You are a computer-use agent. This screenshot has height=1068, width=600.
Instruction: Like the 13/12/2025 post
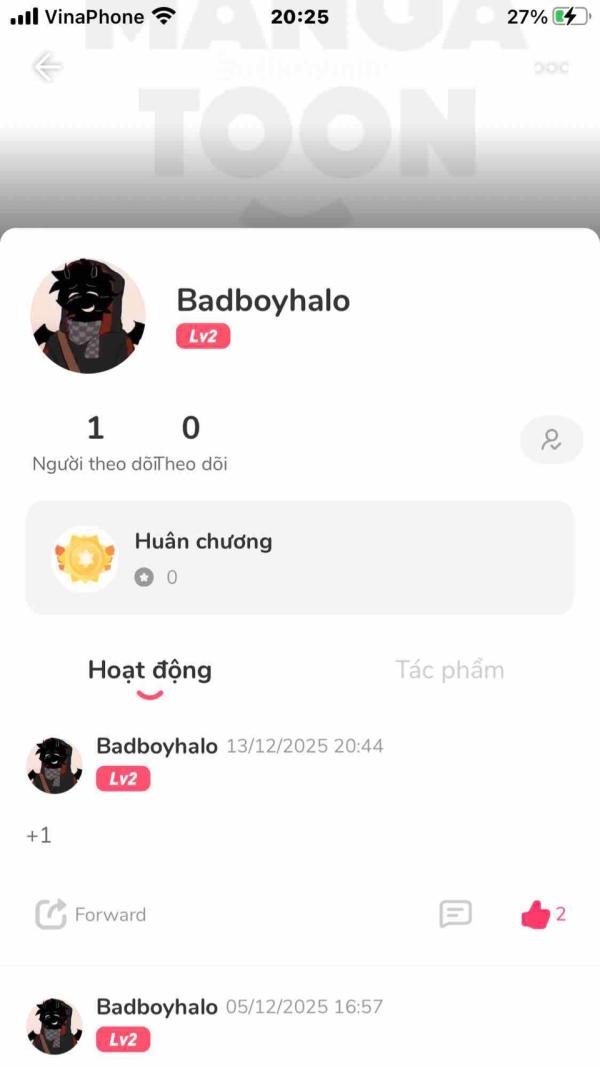[543, 914]
